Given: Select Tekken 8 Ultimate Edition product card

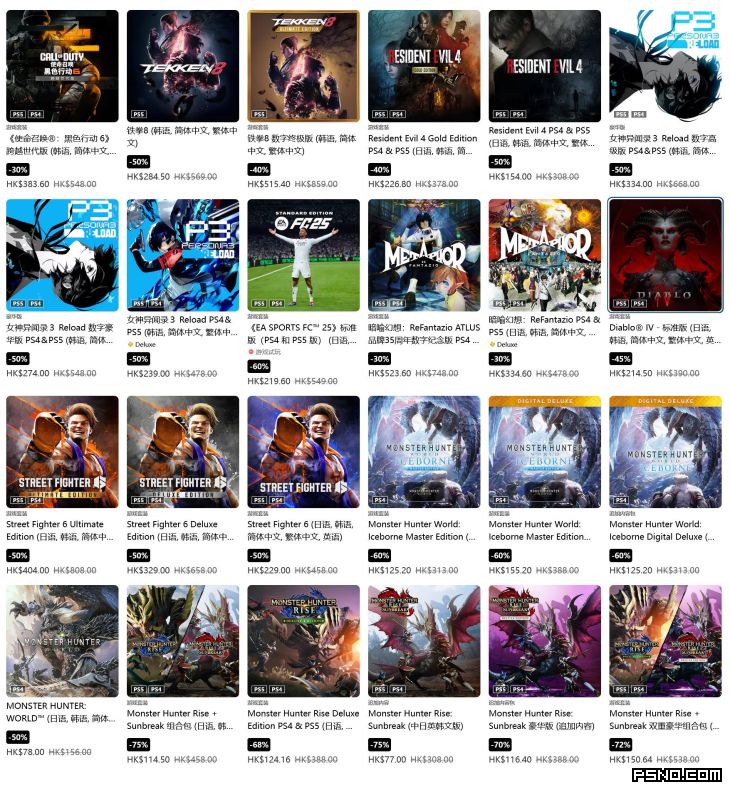Looking at the screenshot, I should pos(303,66).
